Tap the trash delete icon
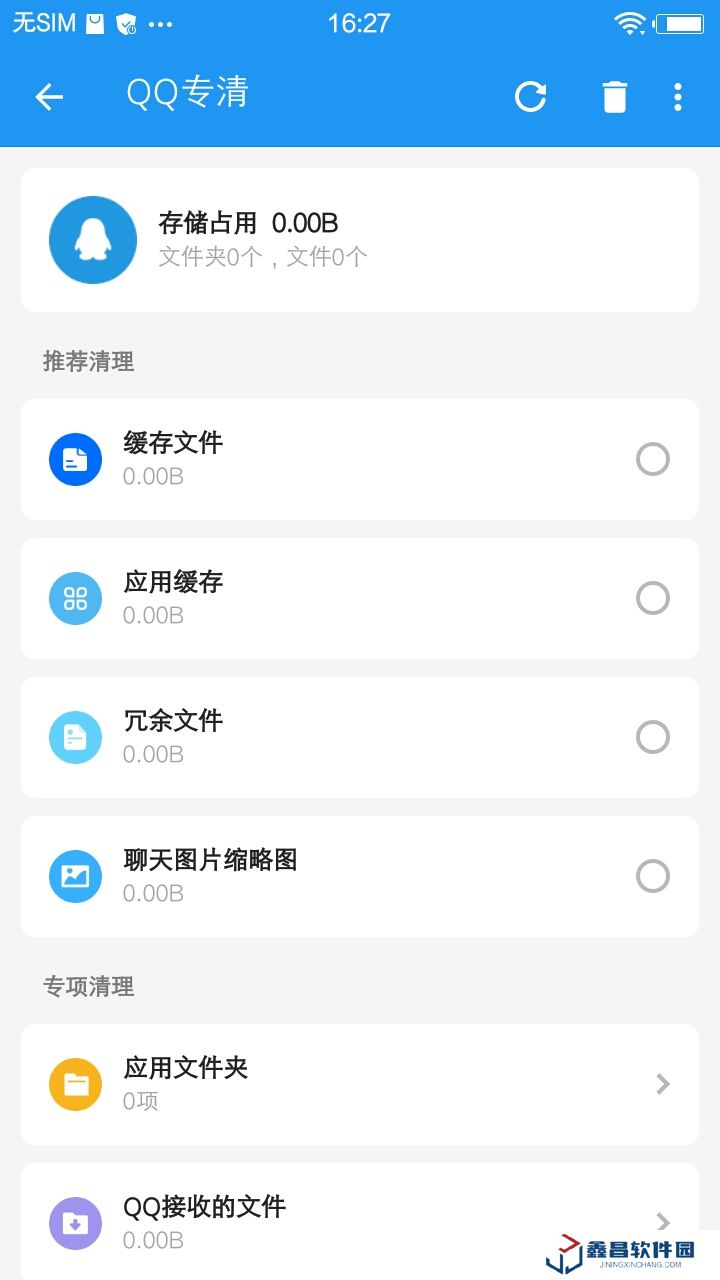Viewport: 720px width, 1280px height. click(x=615, y=97)
